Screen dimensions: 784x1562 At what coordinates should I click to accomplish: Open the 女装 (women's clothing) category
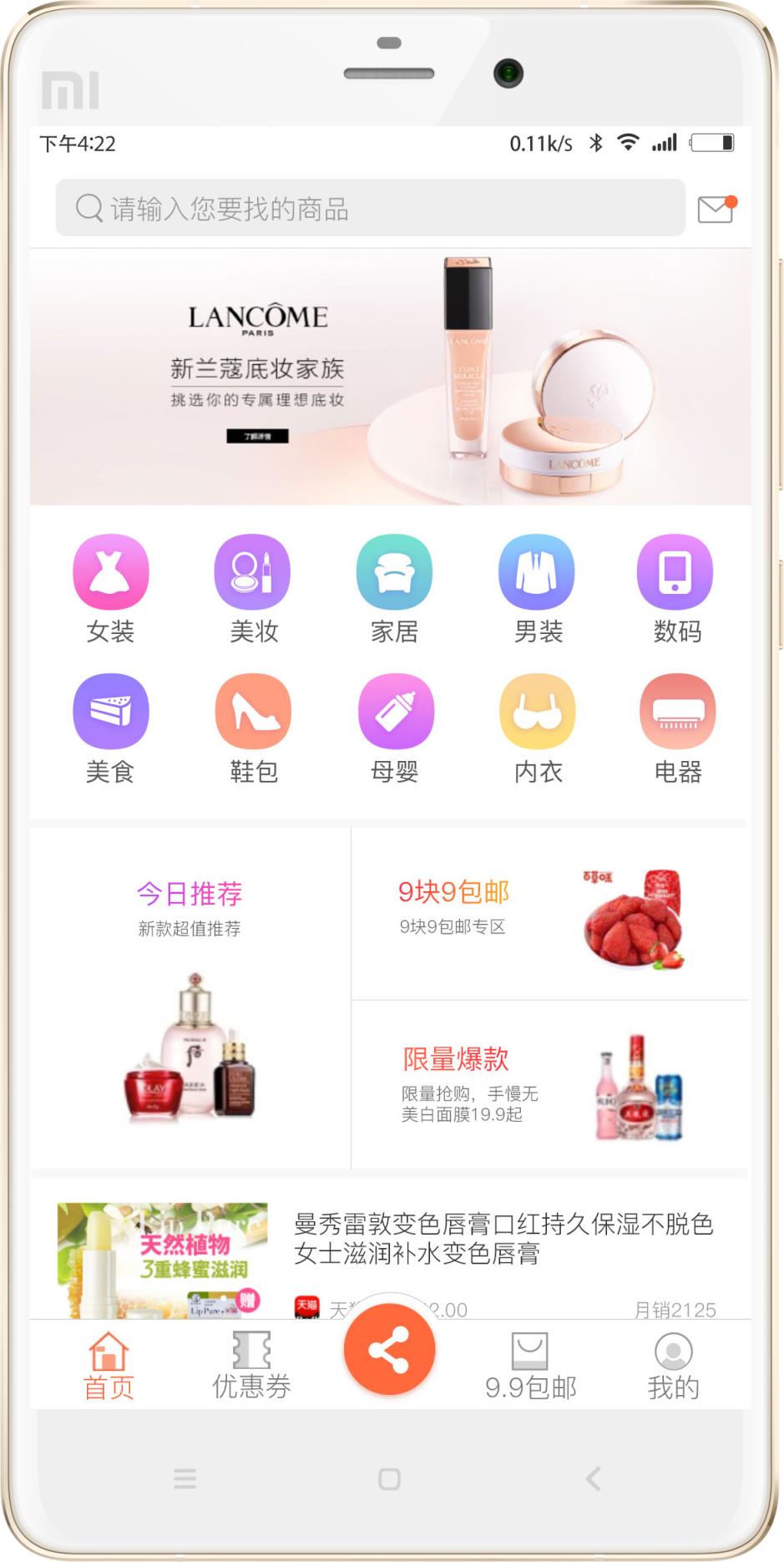[110, 587]
